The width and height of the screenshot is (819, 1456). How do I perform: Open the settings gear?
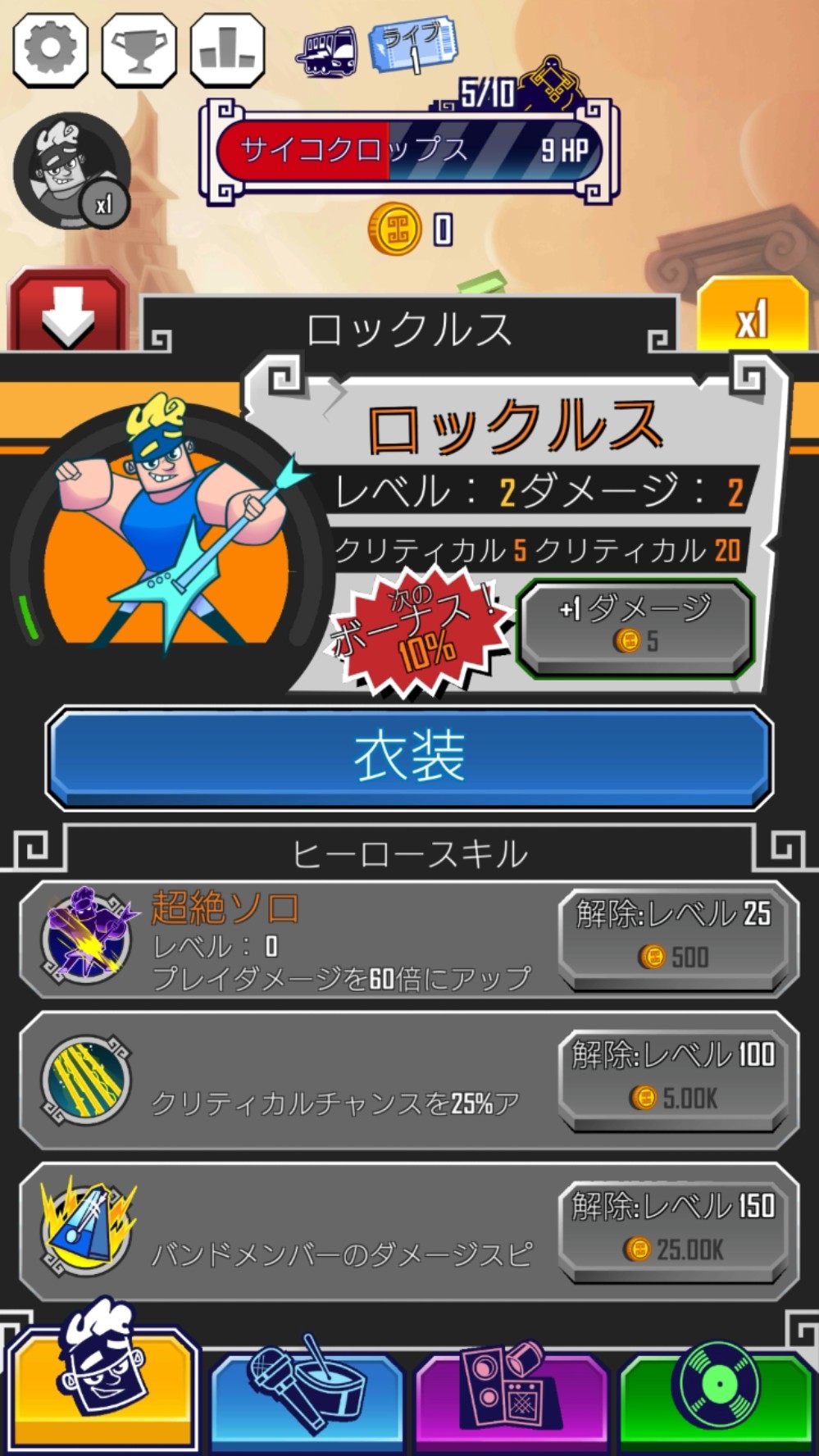point(51,49)
